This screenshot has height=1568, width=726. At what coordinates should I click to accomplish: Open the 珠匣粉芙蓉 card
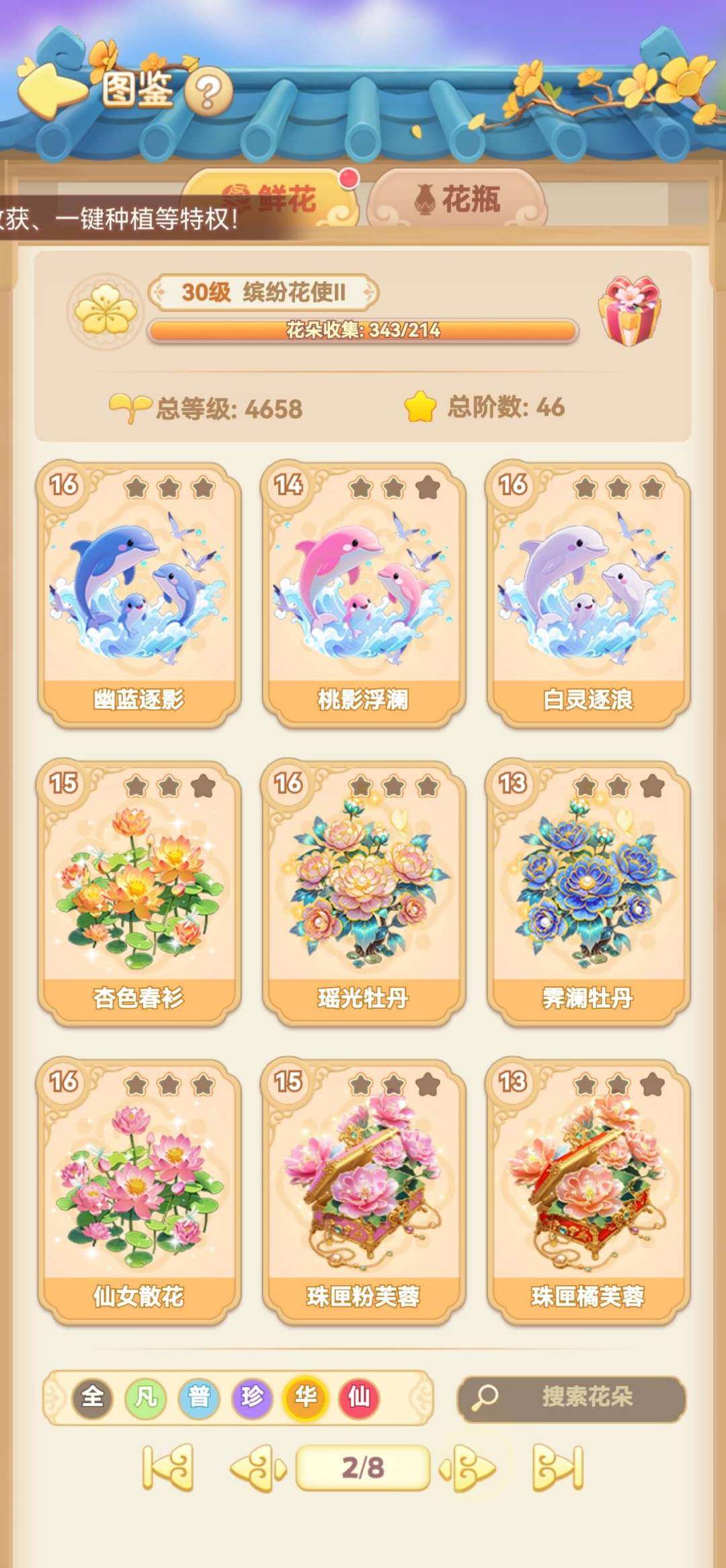(x=364, y=1191)
